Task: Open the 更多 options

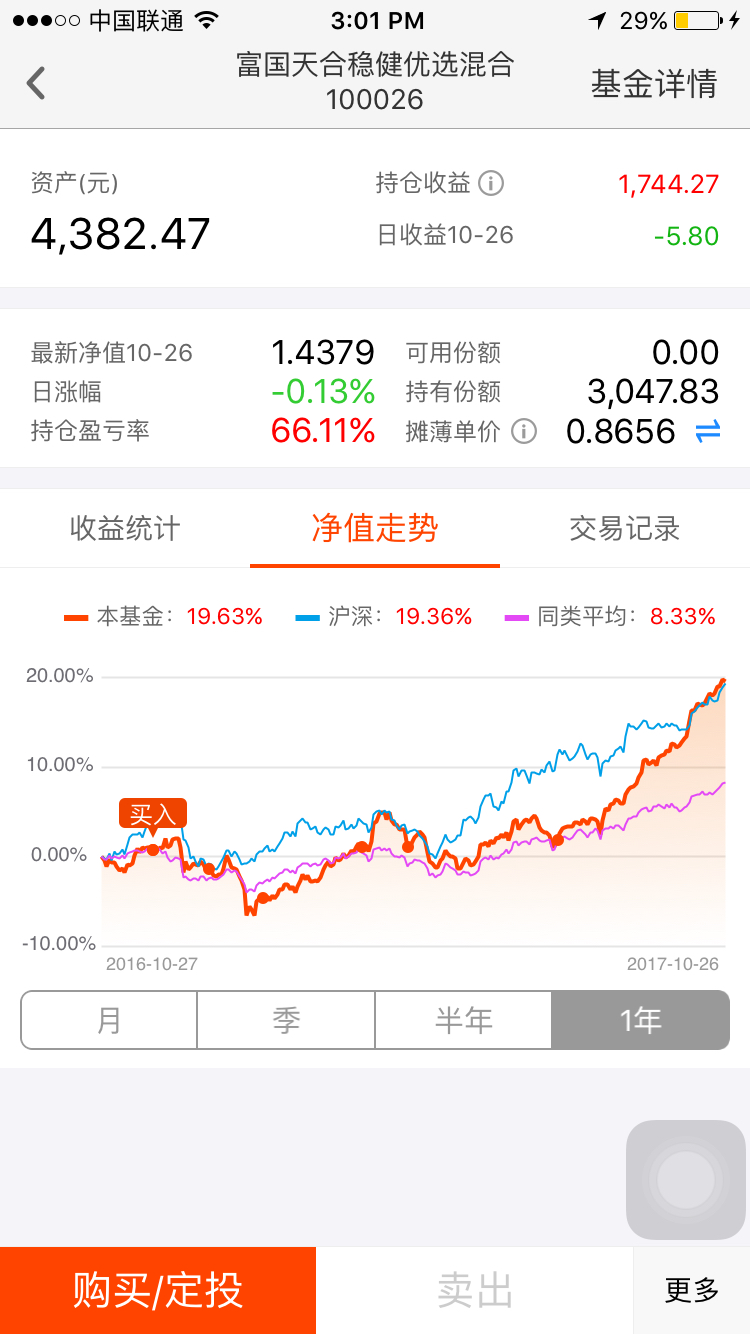Action: [x=692, y=1290]
